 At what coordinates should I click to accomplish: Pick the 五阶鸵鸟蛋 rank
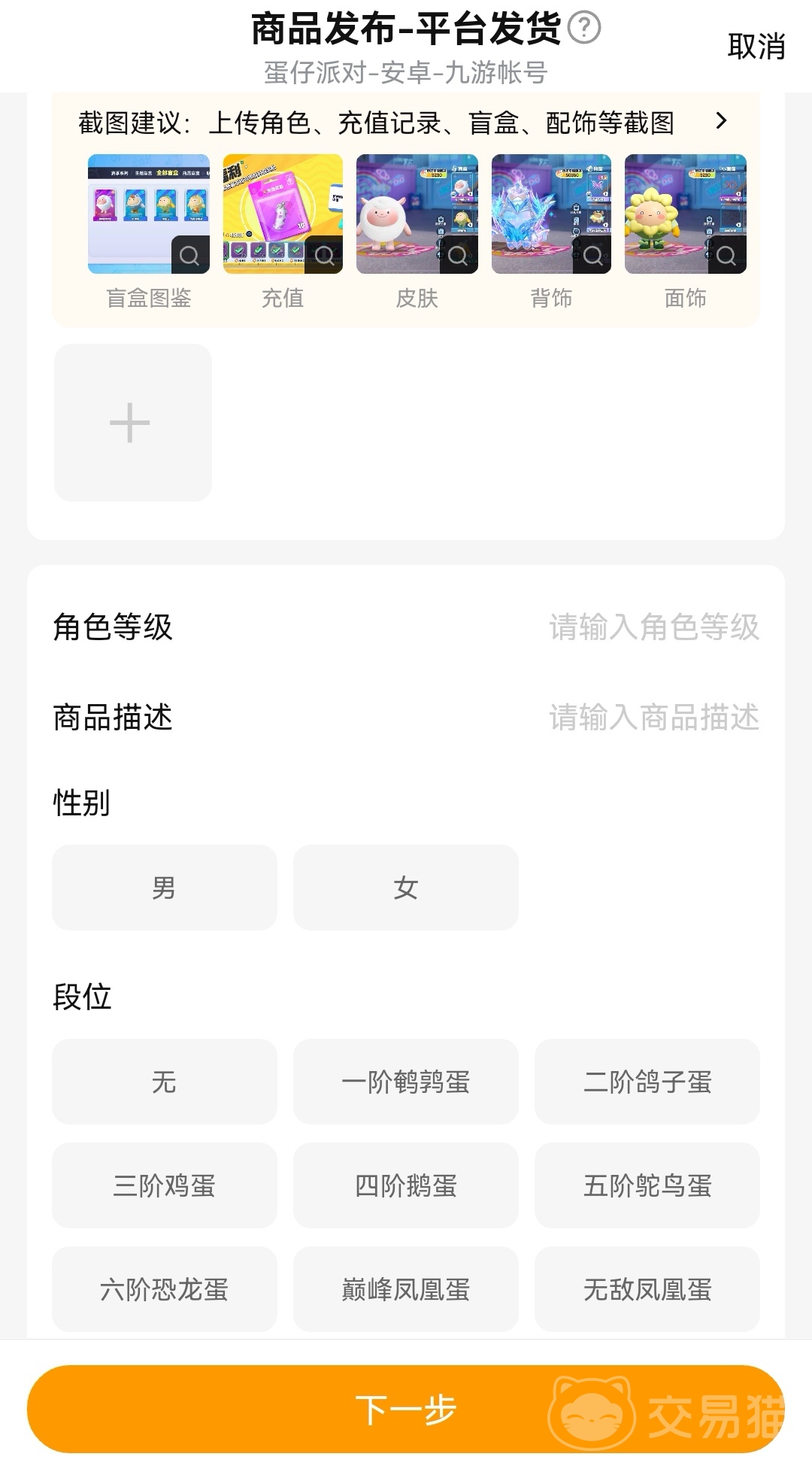pos(647,1185)
